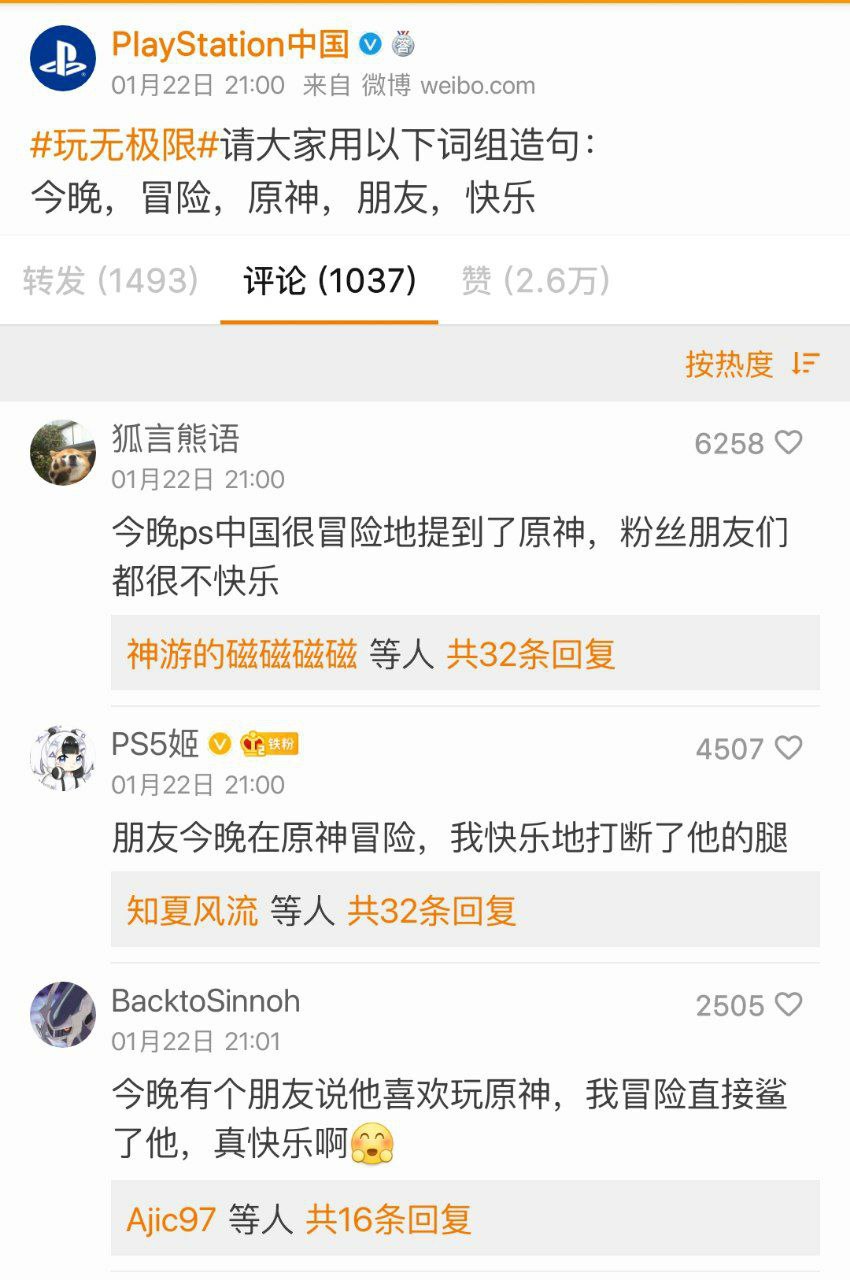The width and height of the screenshot is (850, 1280).
Task: Switch to the 赞 (2.6万) tab
Action: [535, 281]
